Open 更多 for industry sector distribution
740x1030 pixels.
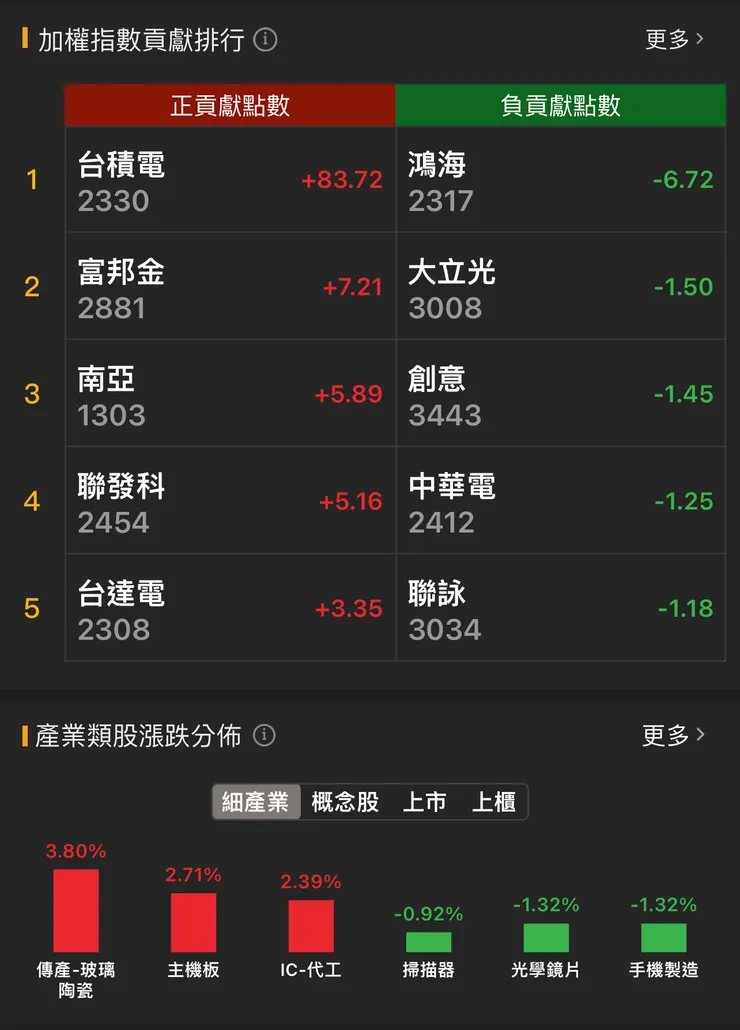click(x=673, y=735)
